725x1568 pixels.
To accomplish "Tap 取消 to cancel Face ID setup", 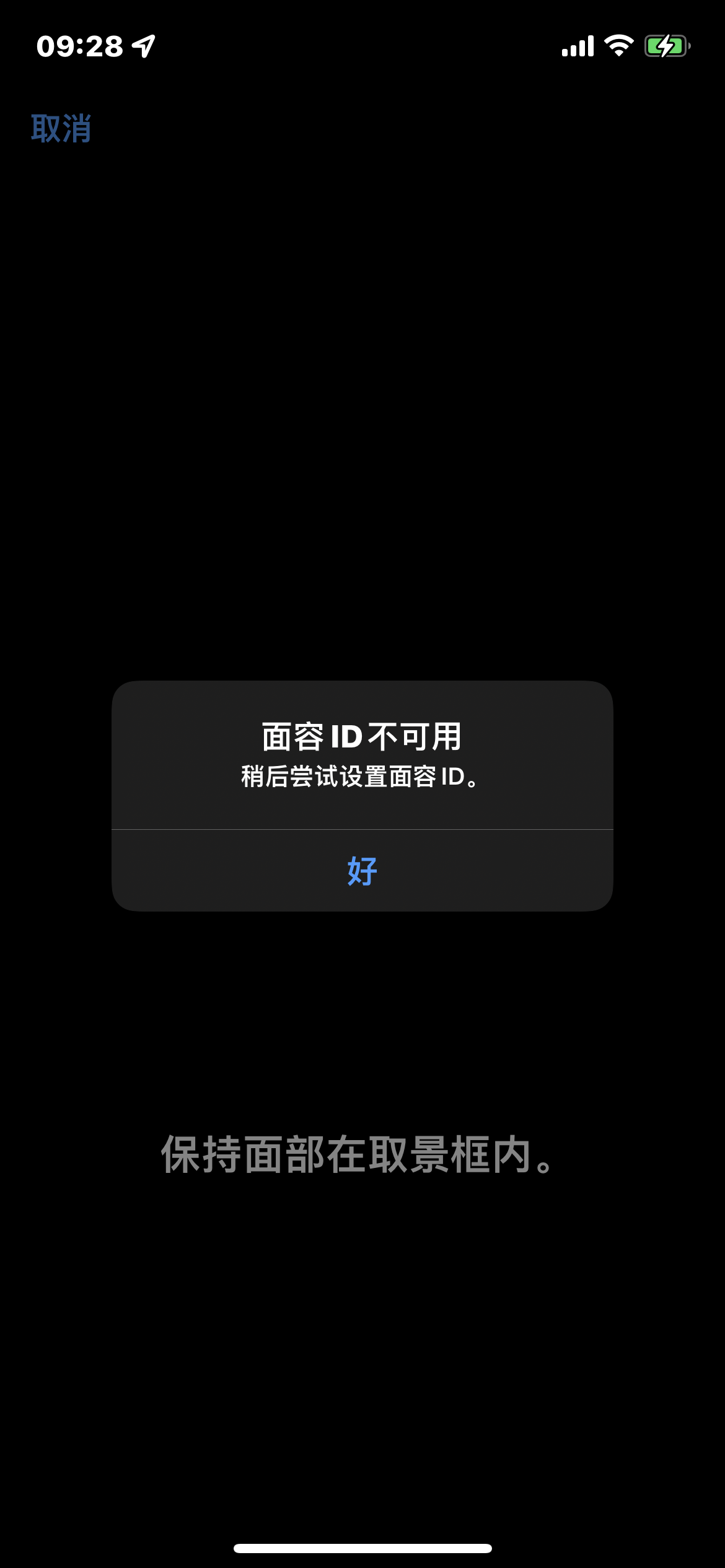I will click(61, 129).
